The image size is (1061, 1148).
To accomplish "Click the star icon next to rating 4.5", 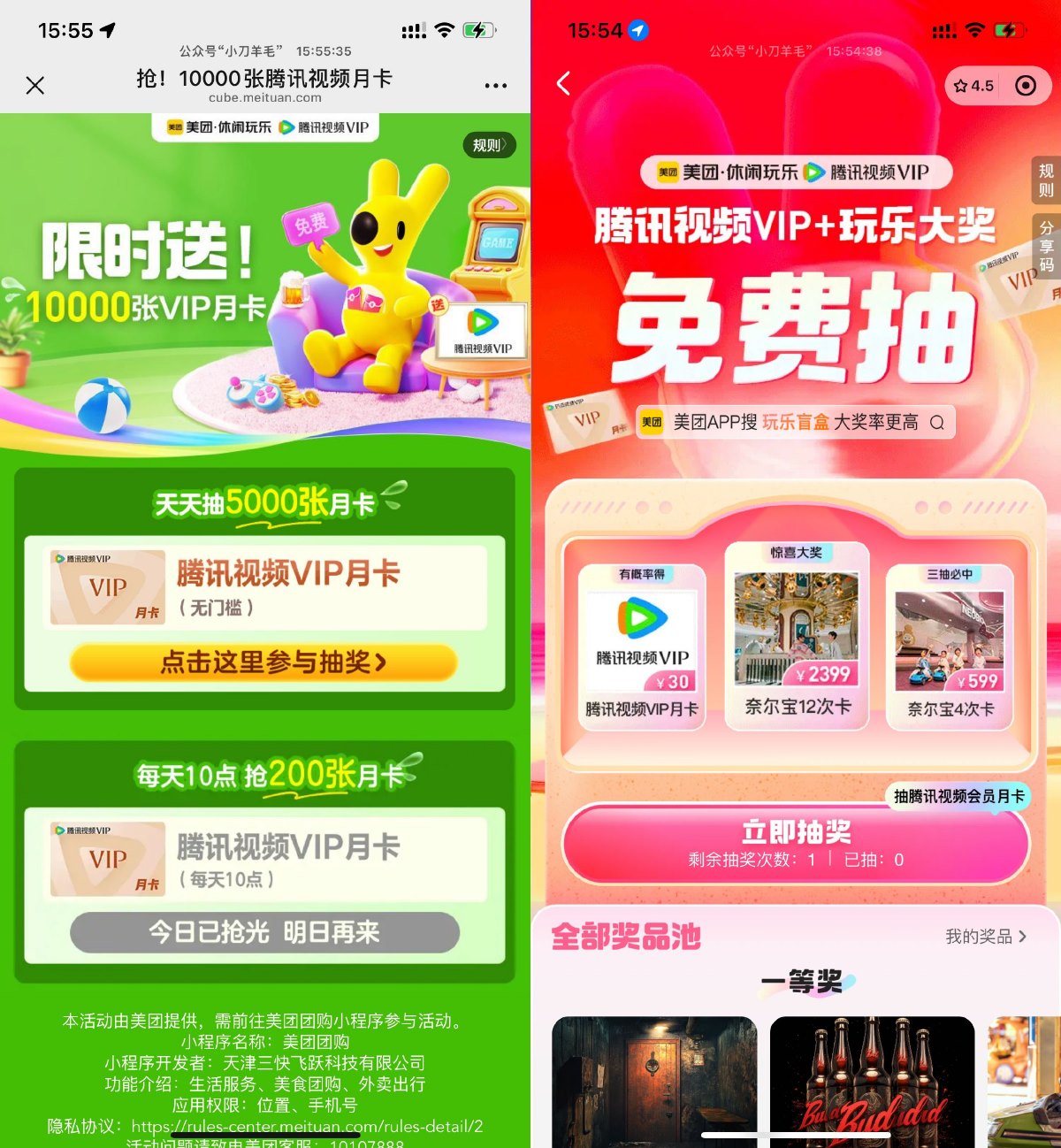I will coord(961,87).
